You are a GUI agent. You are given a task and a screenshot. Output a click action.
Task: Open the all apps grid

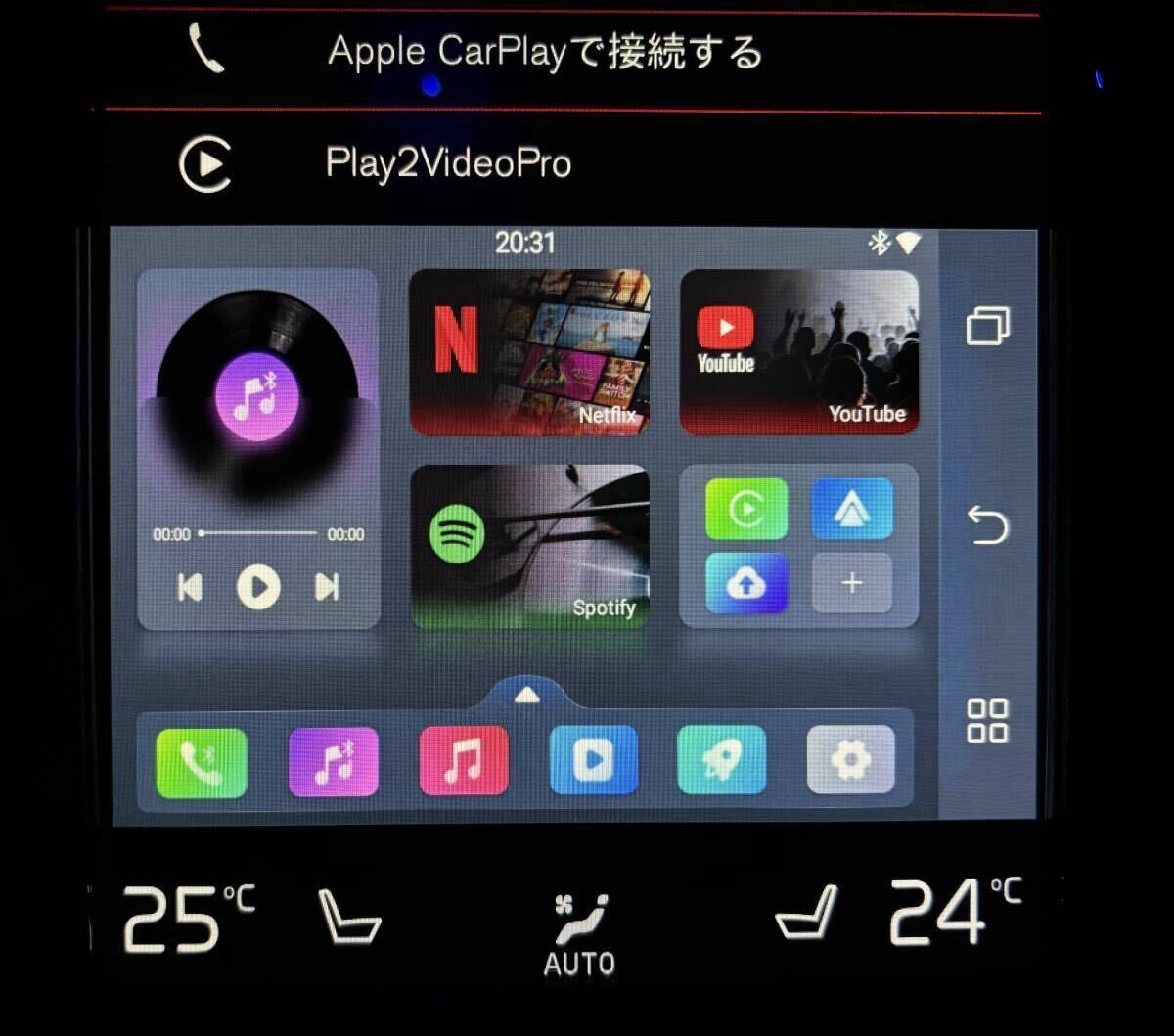(x=987, y=721)
